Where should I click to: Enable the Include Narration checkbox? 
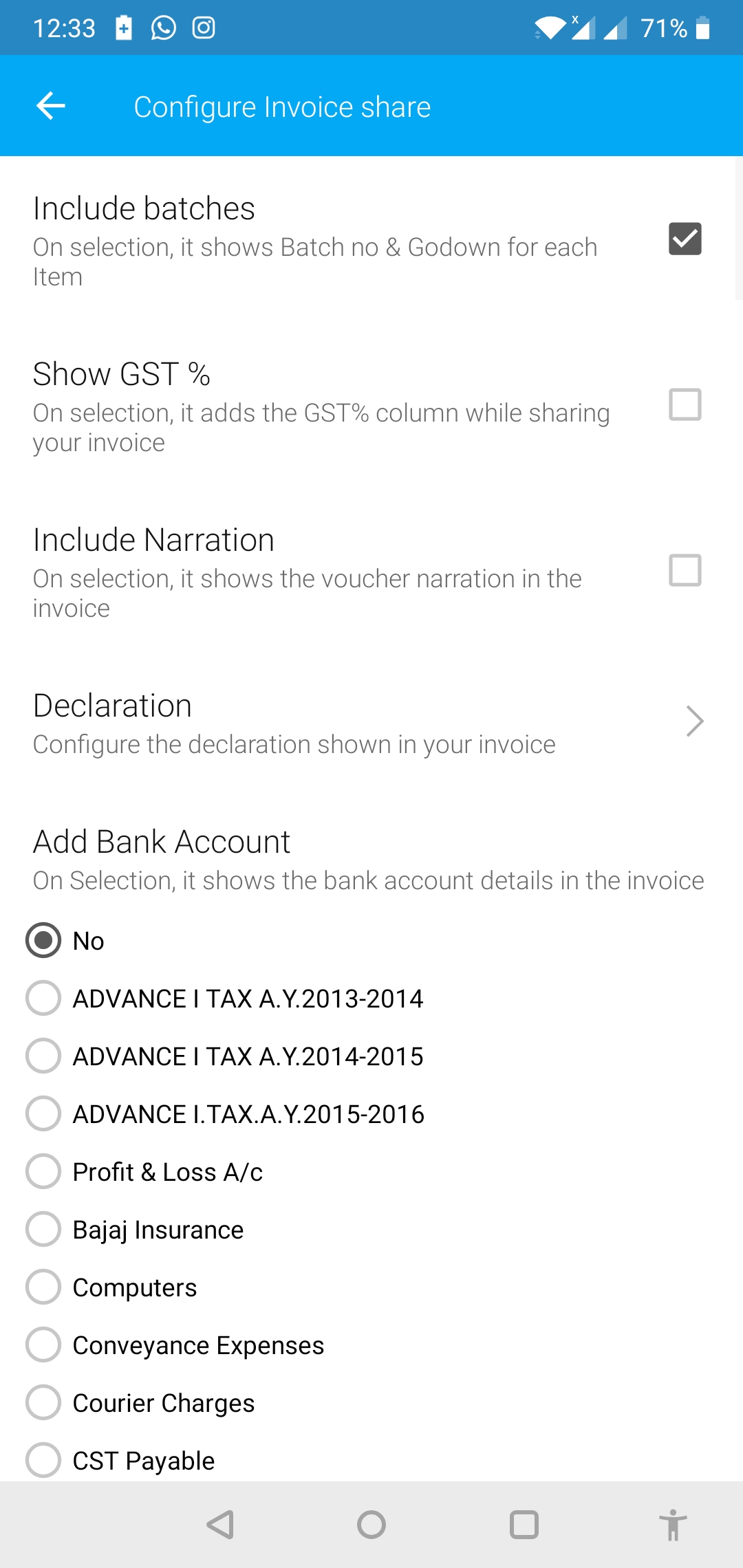[x=685, y=570]
